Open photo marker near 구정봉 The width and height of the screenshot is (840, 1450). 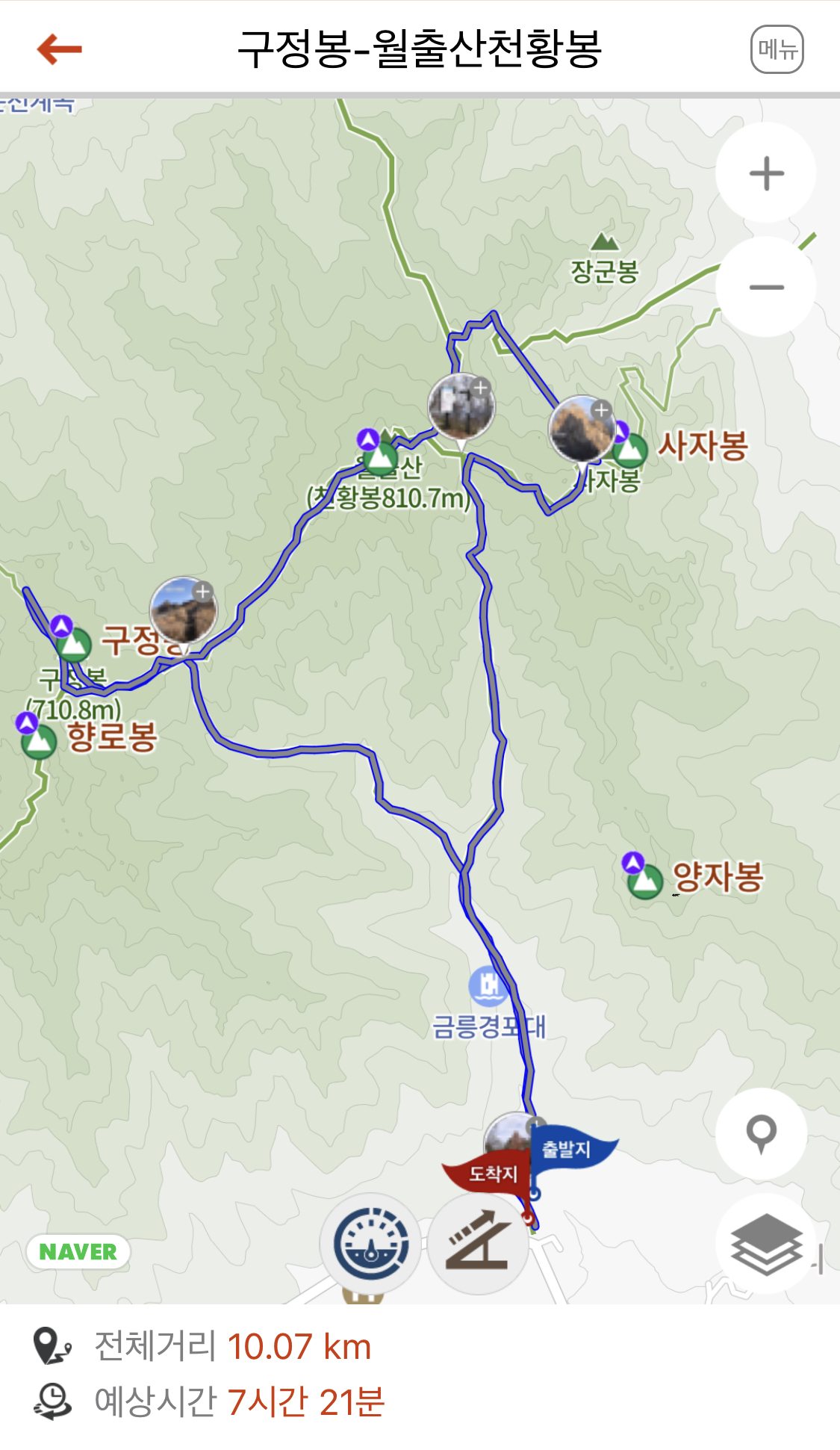(x=184, y=613)
